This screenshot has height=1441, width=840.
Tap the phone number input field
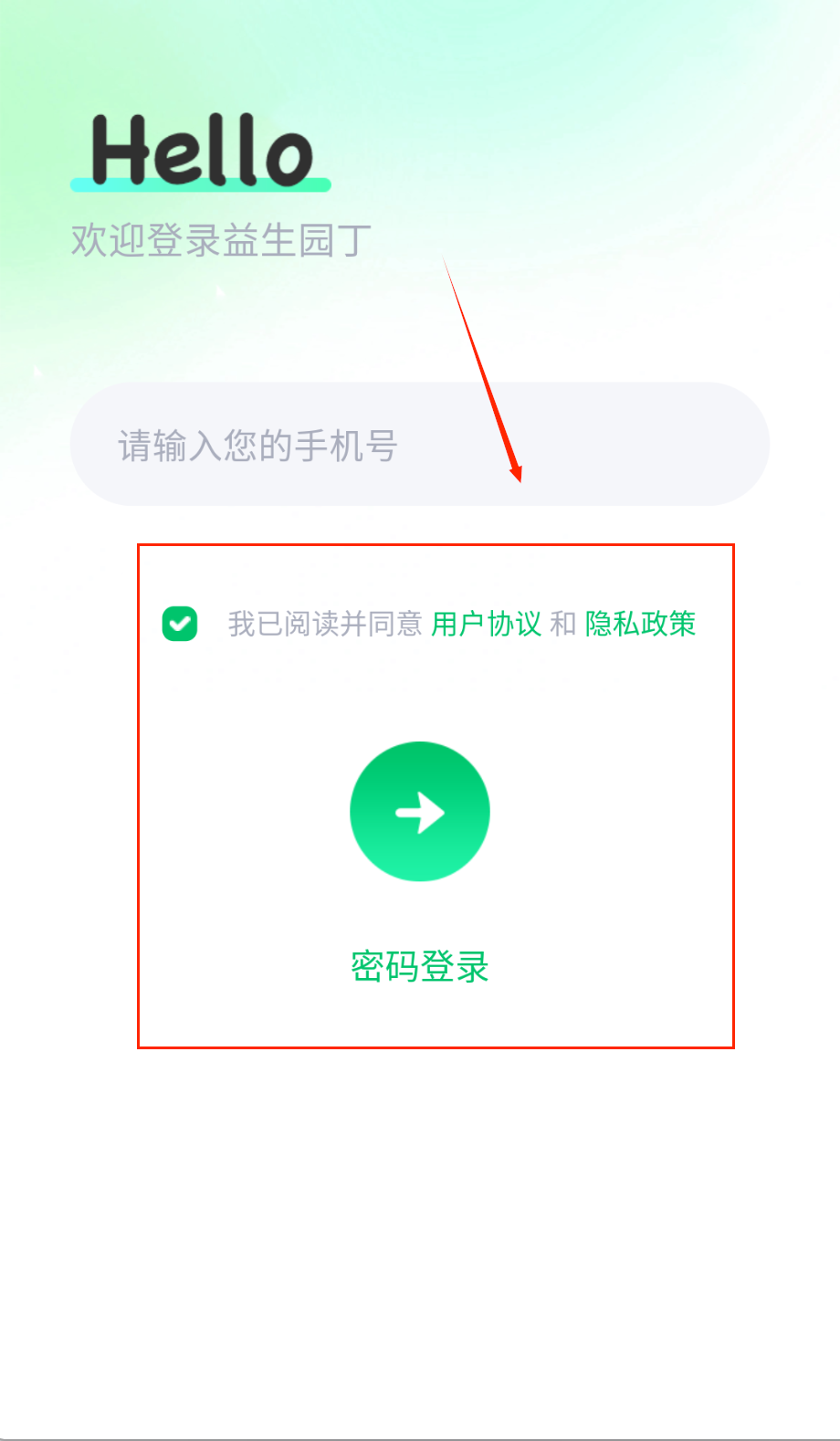pos(419,445)
